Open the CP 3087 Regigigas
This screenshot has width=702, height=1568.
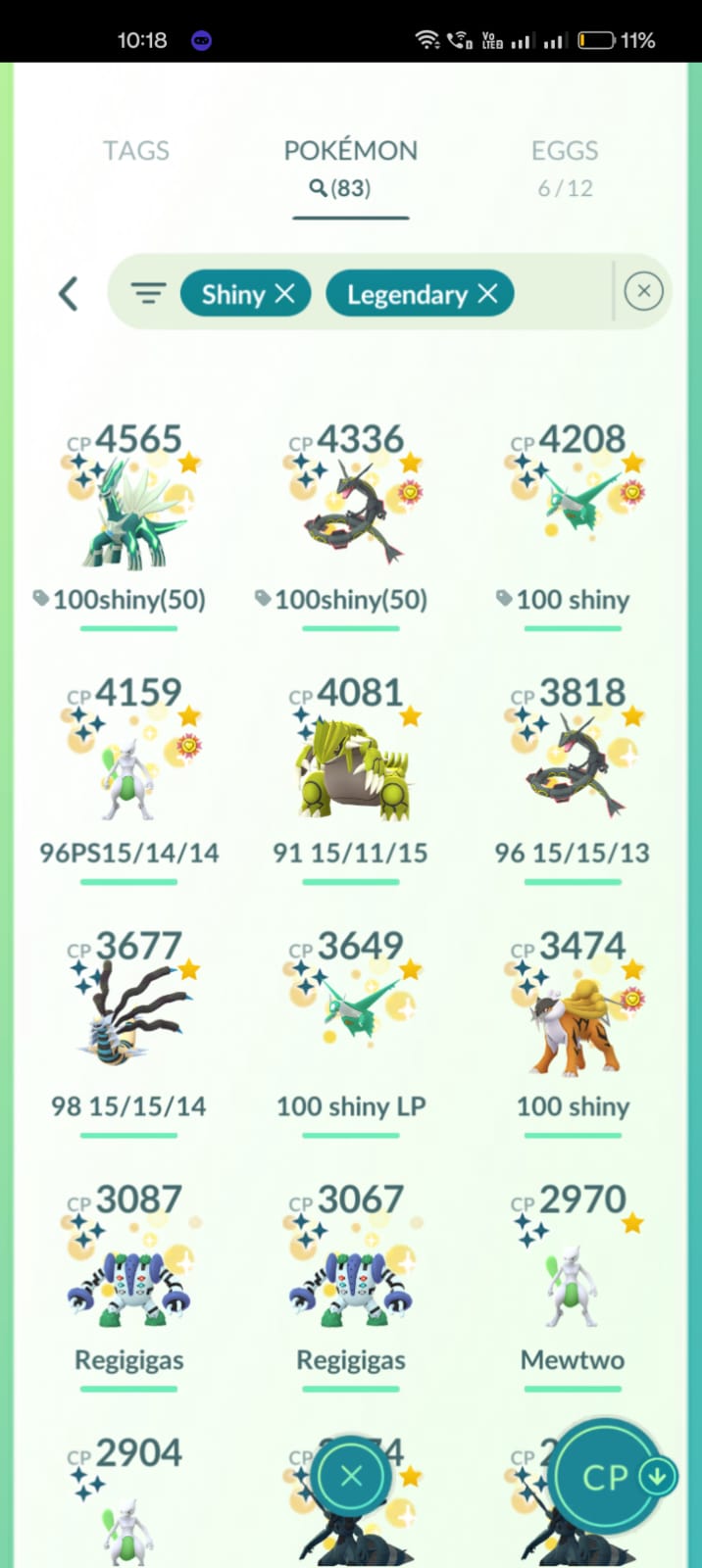tap(128, 1285)
